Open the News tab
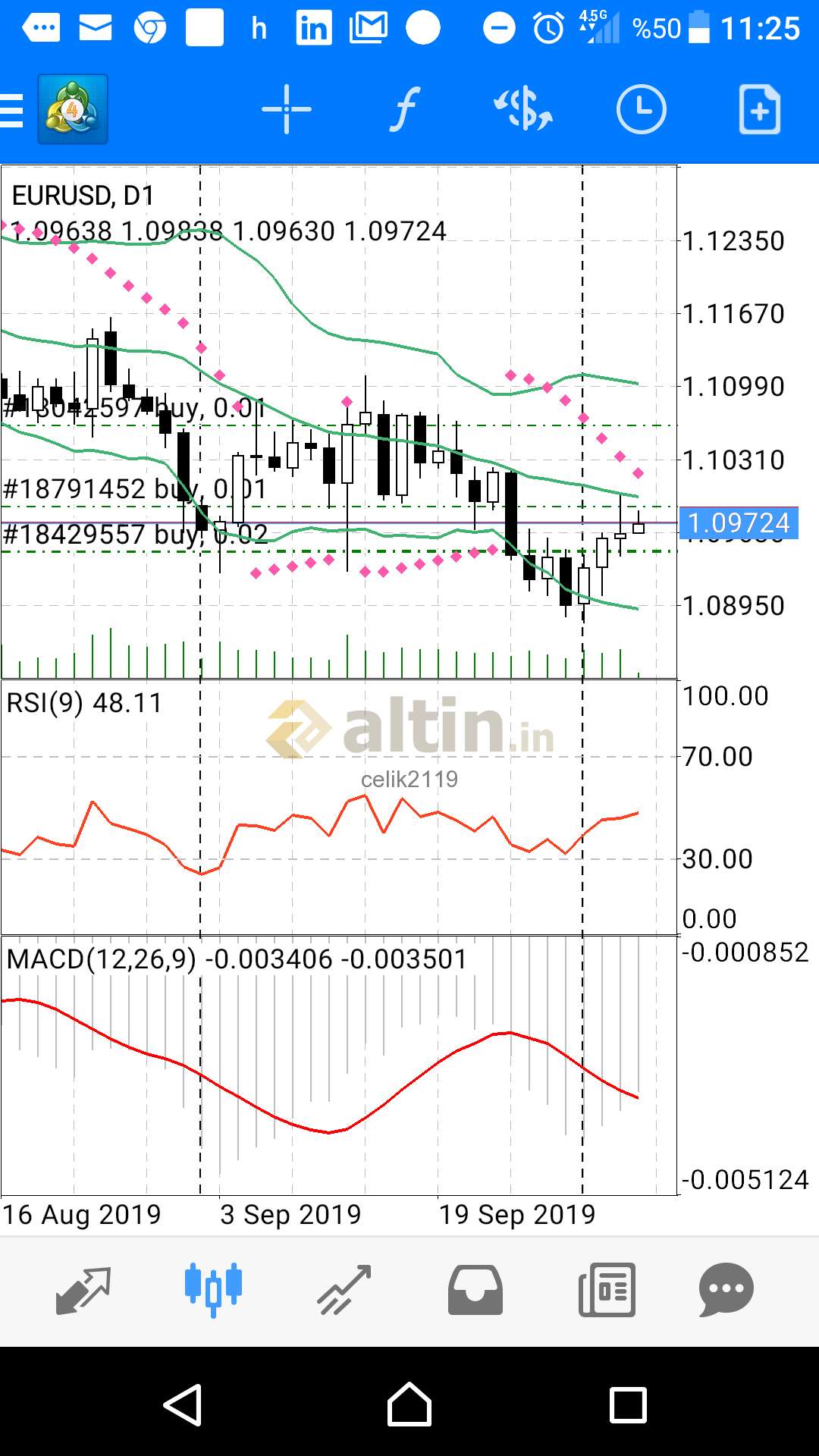The height and width of the screenshot is (1456, 819). click(607, 1290)
